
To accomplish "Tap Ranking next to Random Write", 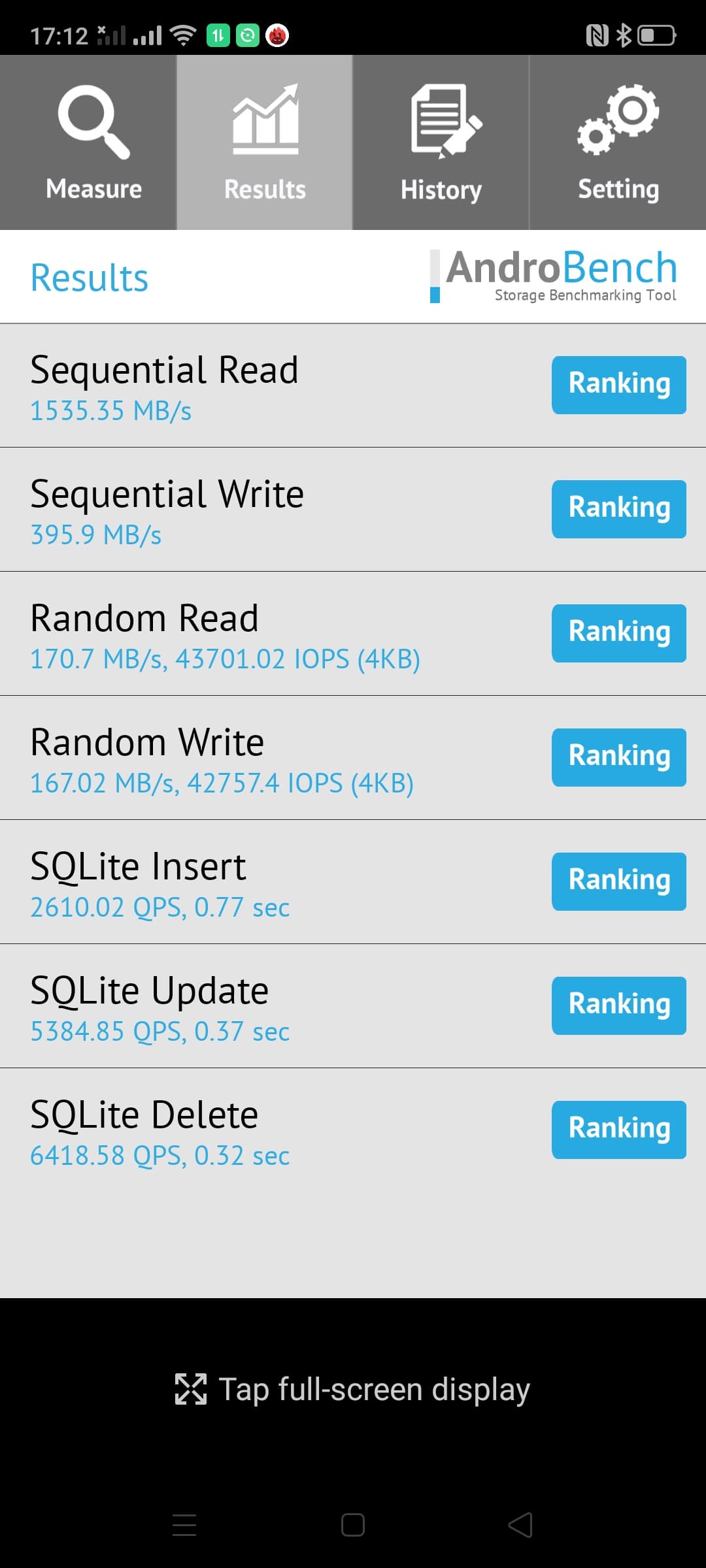I will [618, 757].
